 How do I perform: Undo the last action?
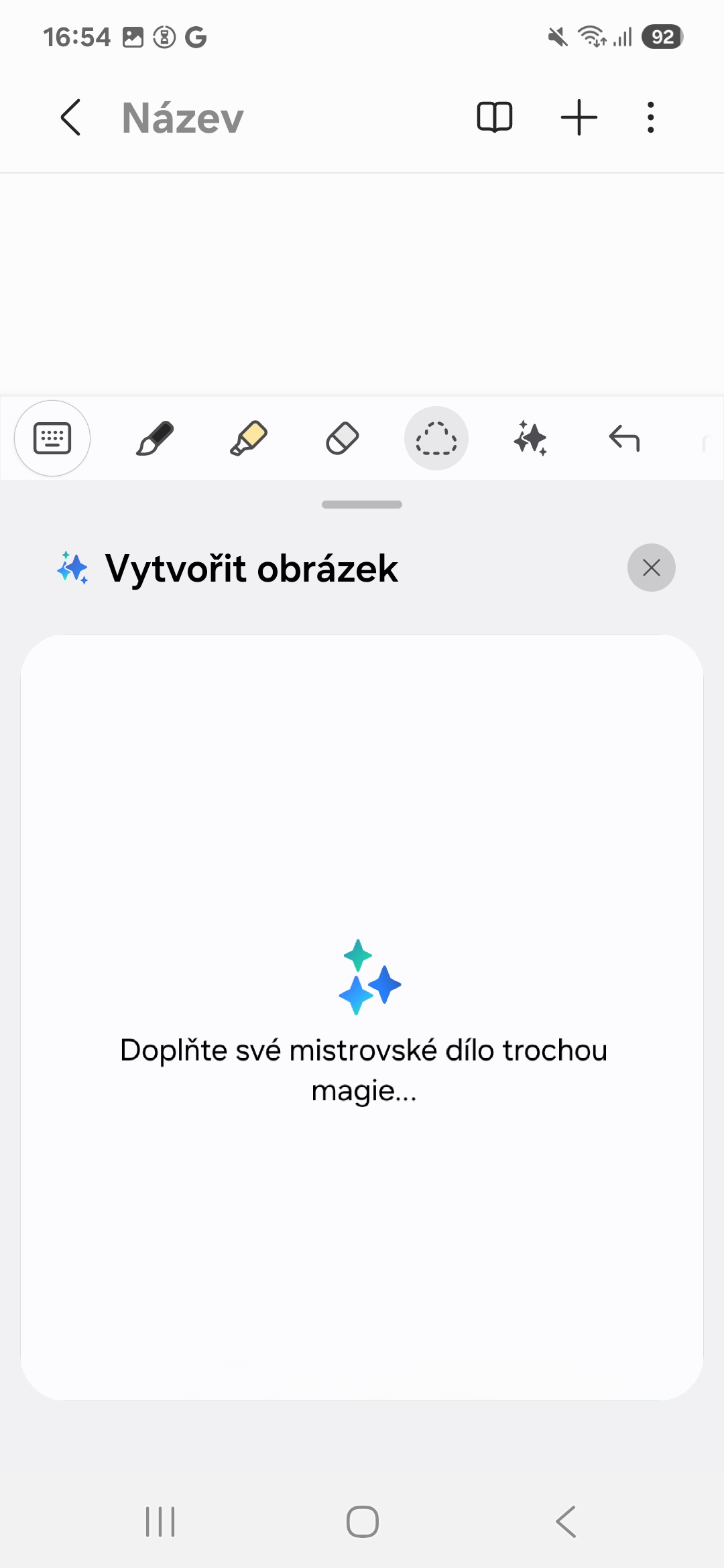click(624, 439)
